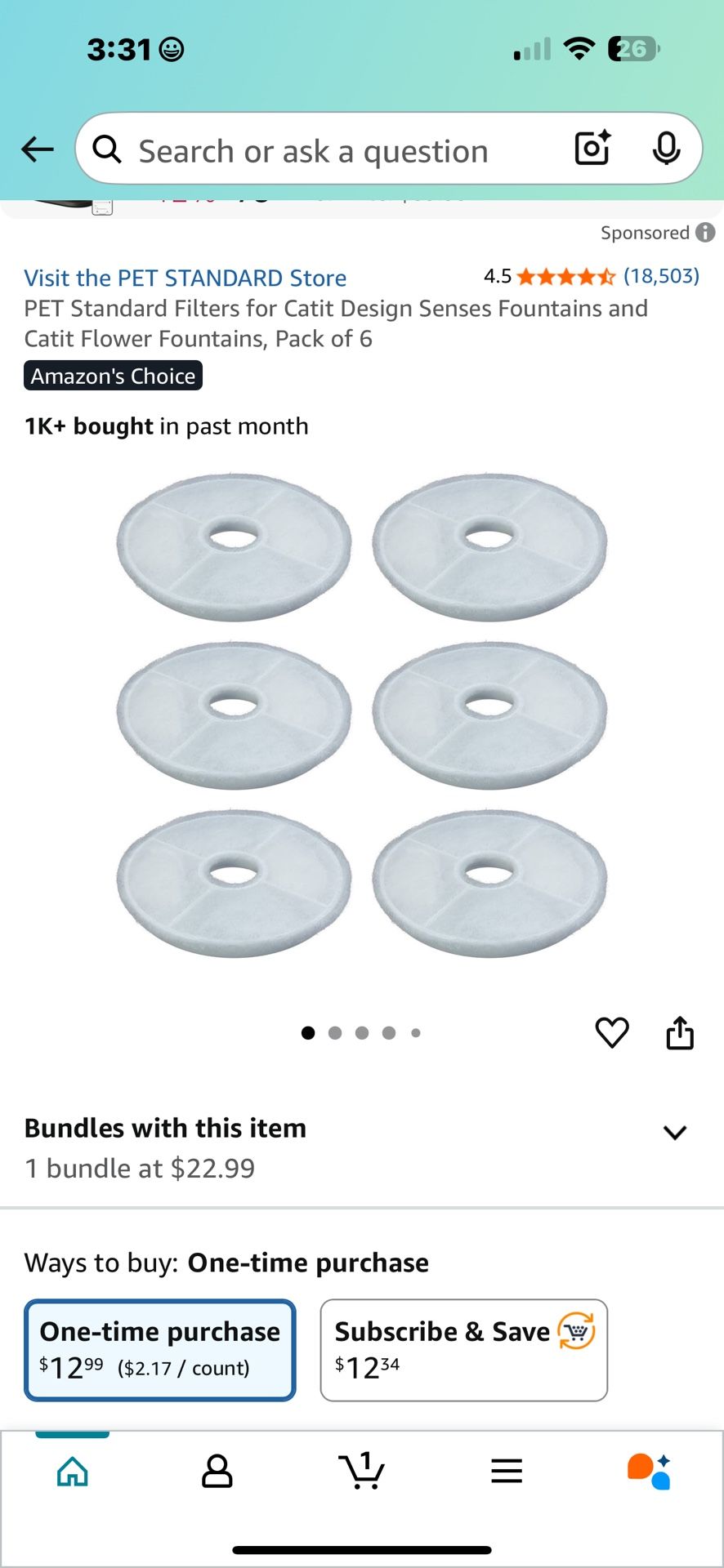Viewport: 724px width, 1568px height.
Task: Open the filters product image
Action: (361, 715)
